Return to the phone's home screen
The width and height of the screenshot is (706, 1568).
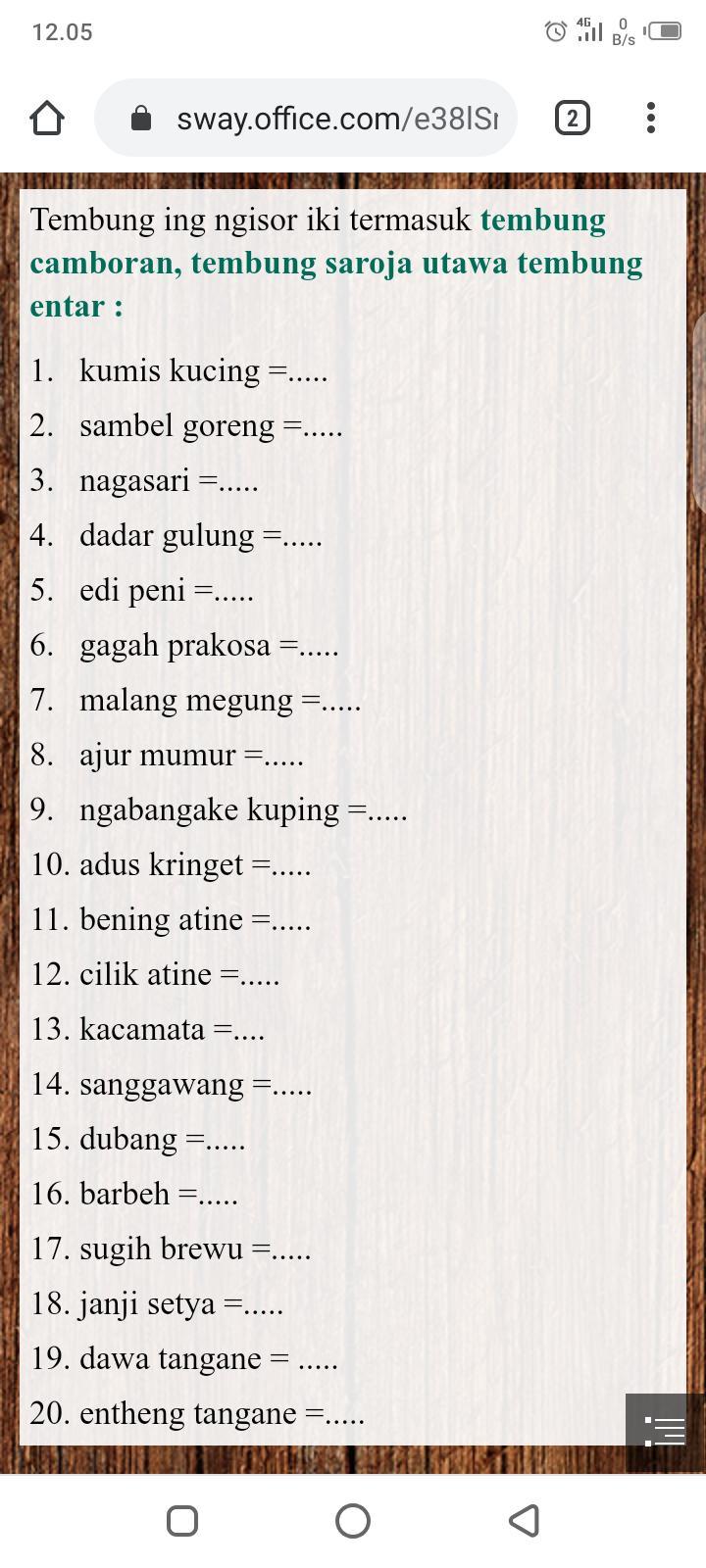pyautogui.click(x=353, y=1520)
